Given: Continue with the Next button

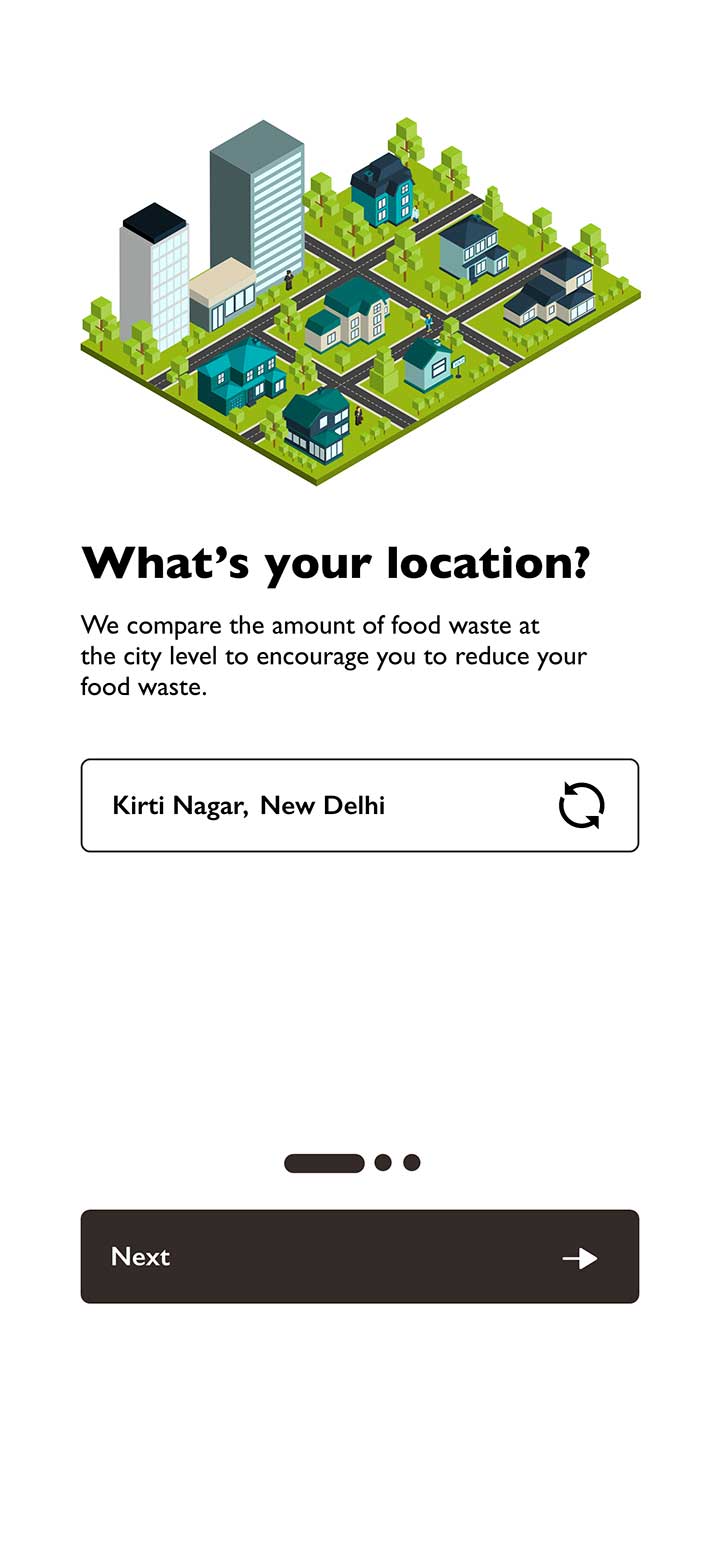Looking at the screenshot, I should coord(359,1257).
